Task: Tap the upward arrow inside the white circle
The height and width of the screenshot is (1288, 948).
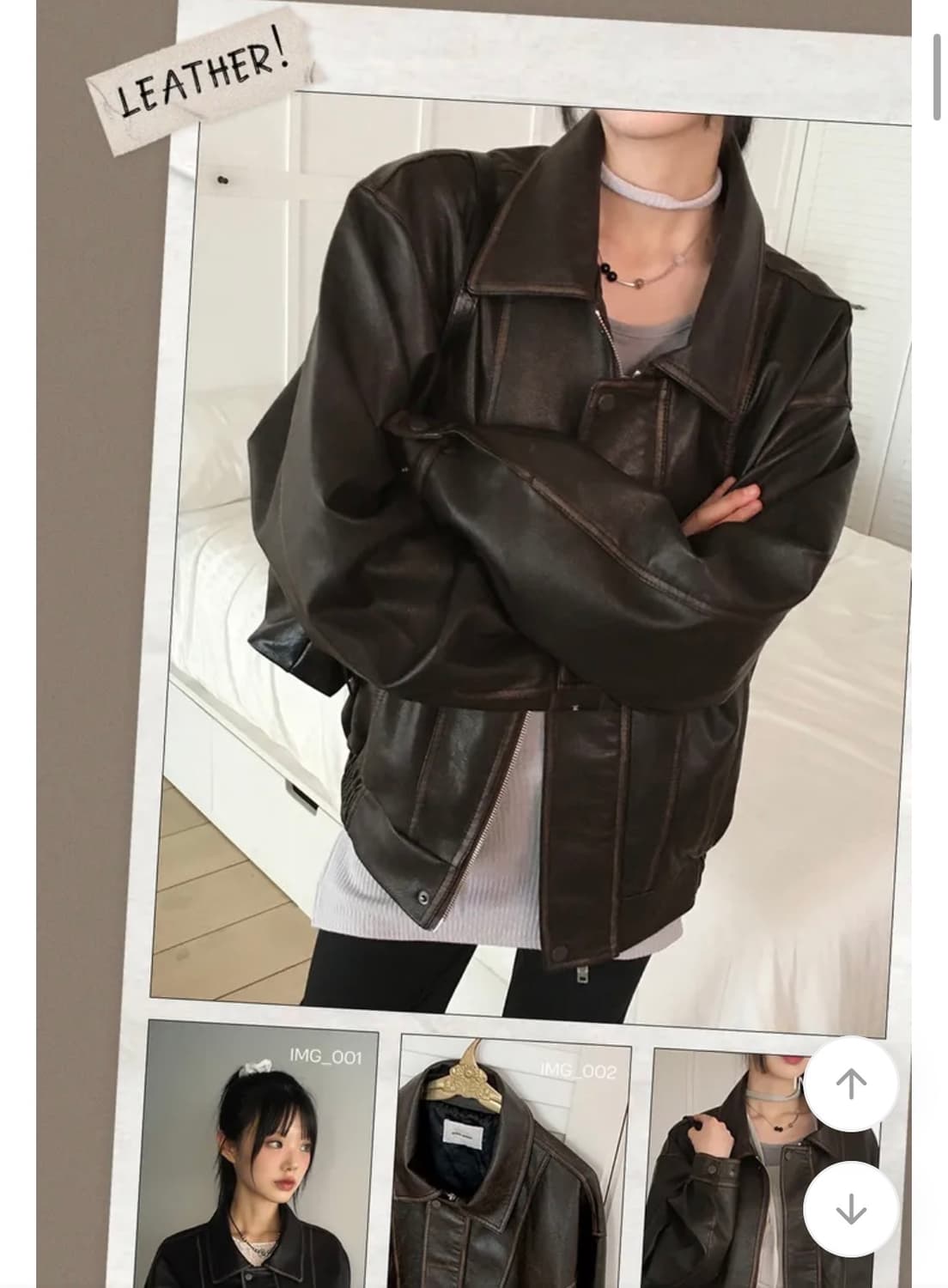Action: [849, 1083]
